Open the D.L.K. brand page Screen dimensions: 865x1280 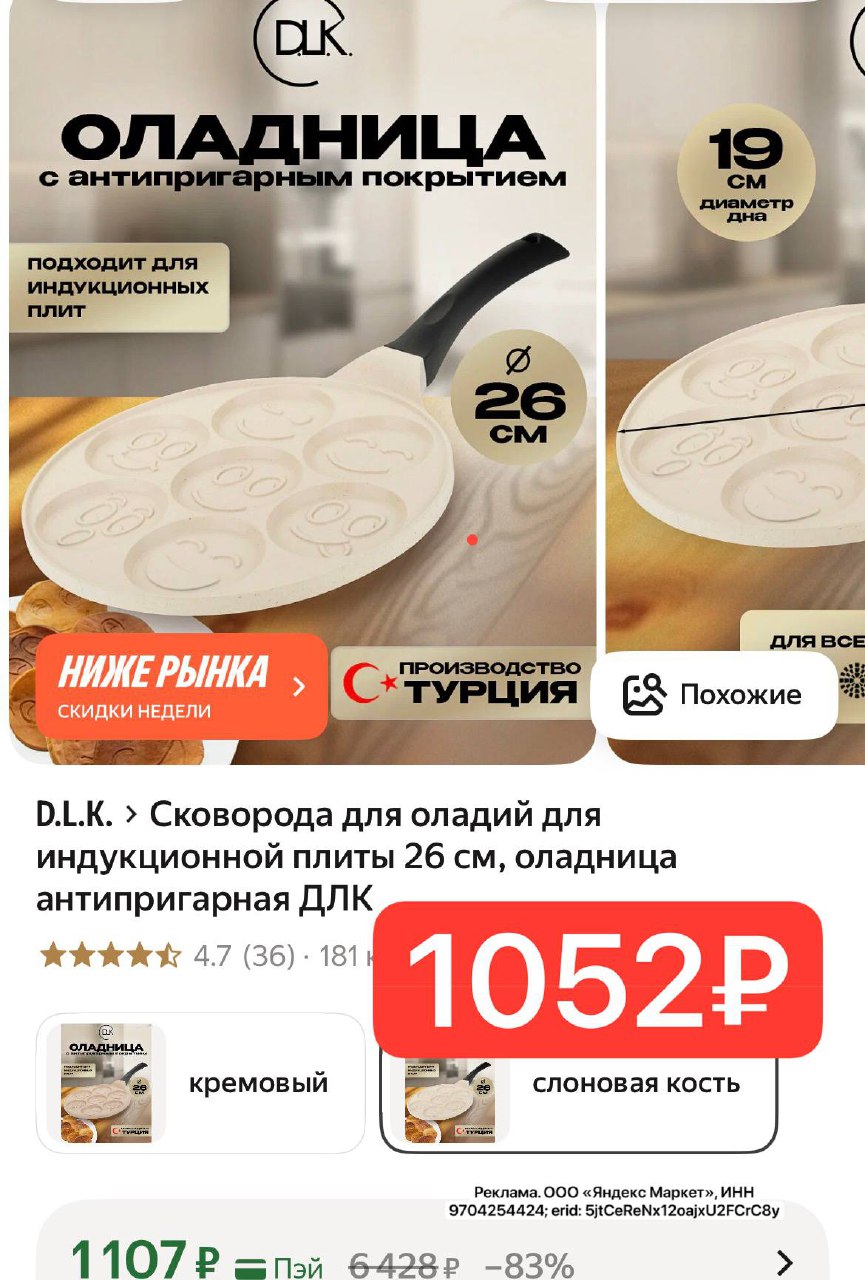[x=74, y=816]
